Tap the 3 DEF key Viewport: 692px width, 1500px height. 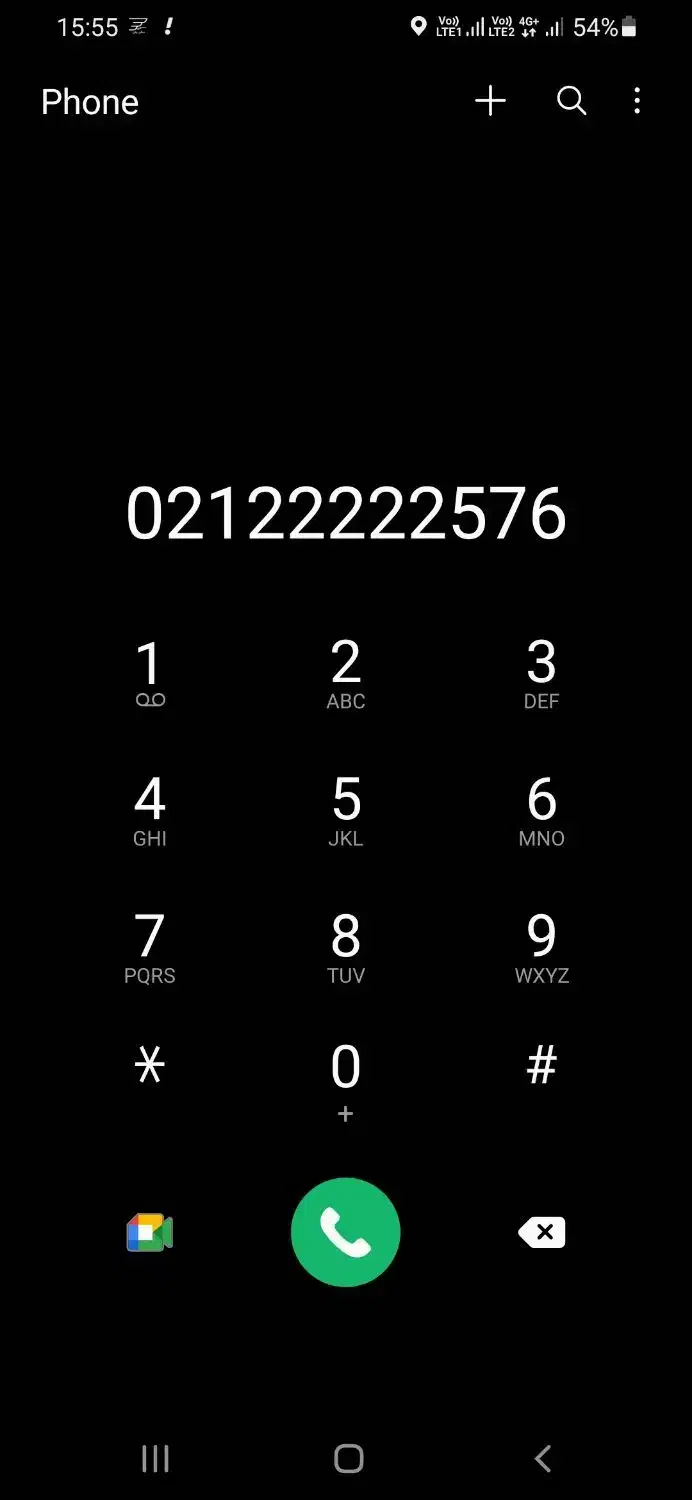(541, 673)
